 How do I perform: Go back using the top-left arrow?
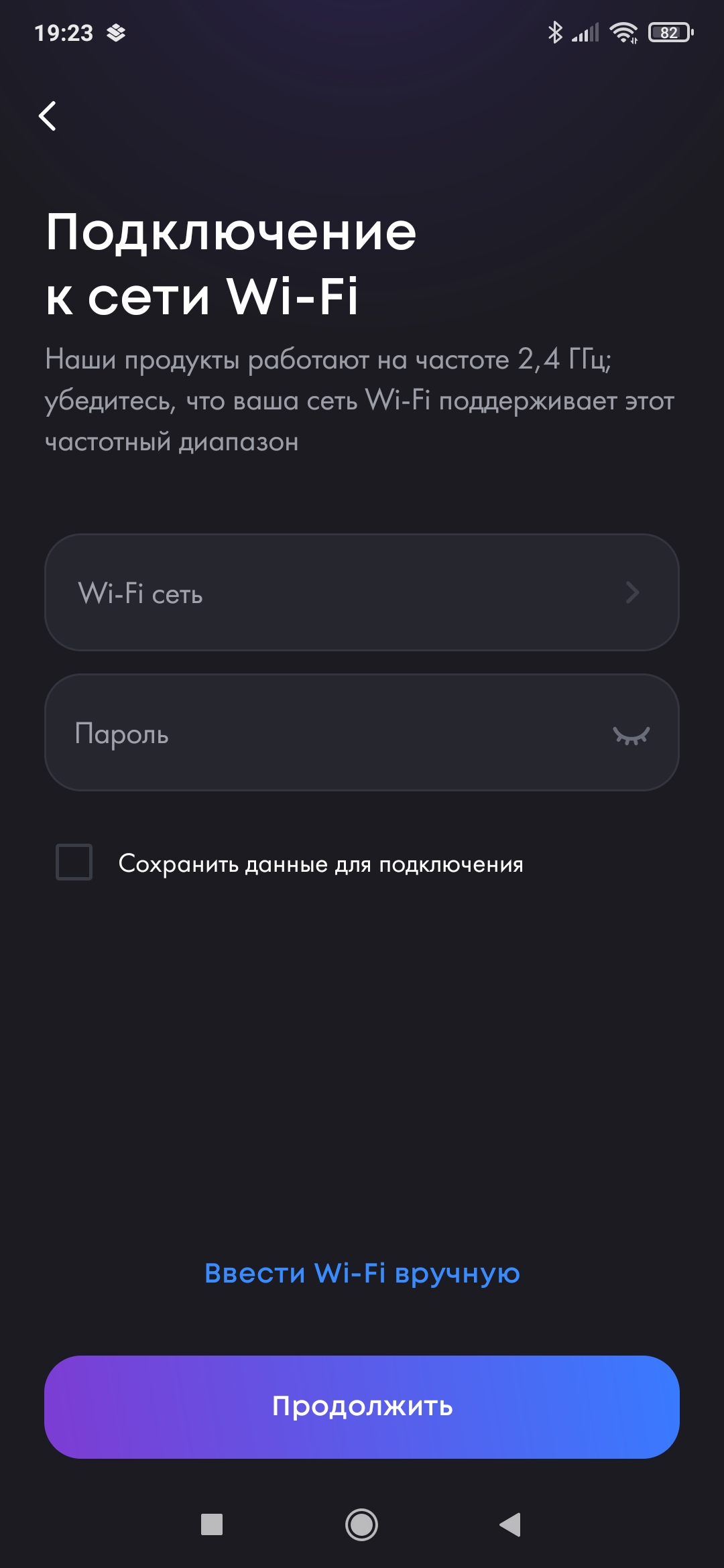tap(48, 116)
